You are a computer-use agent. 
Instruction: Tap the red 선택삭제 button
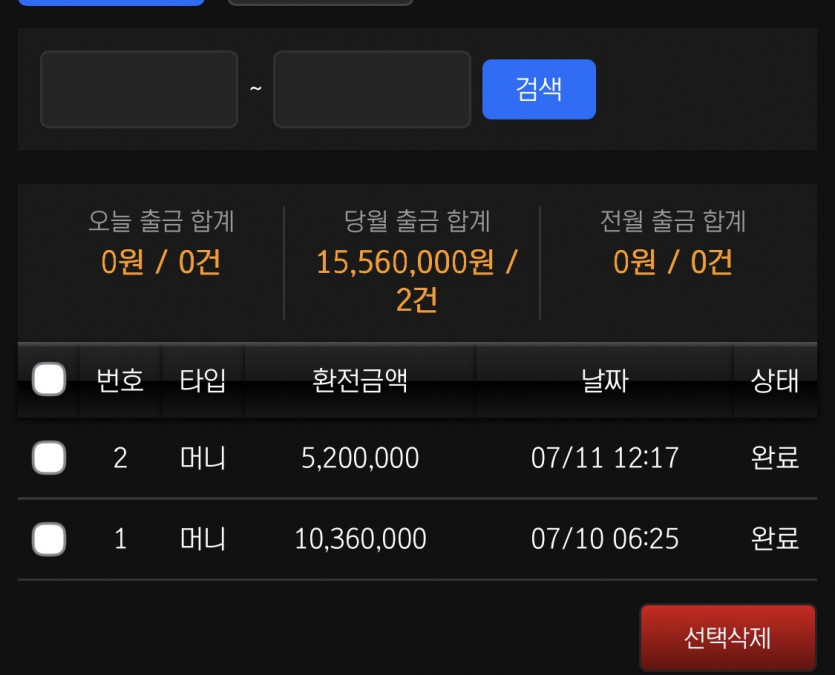[727, 637]
